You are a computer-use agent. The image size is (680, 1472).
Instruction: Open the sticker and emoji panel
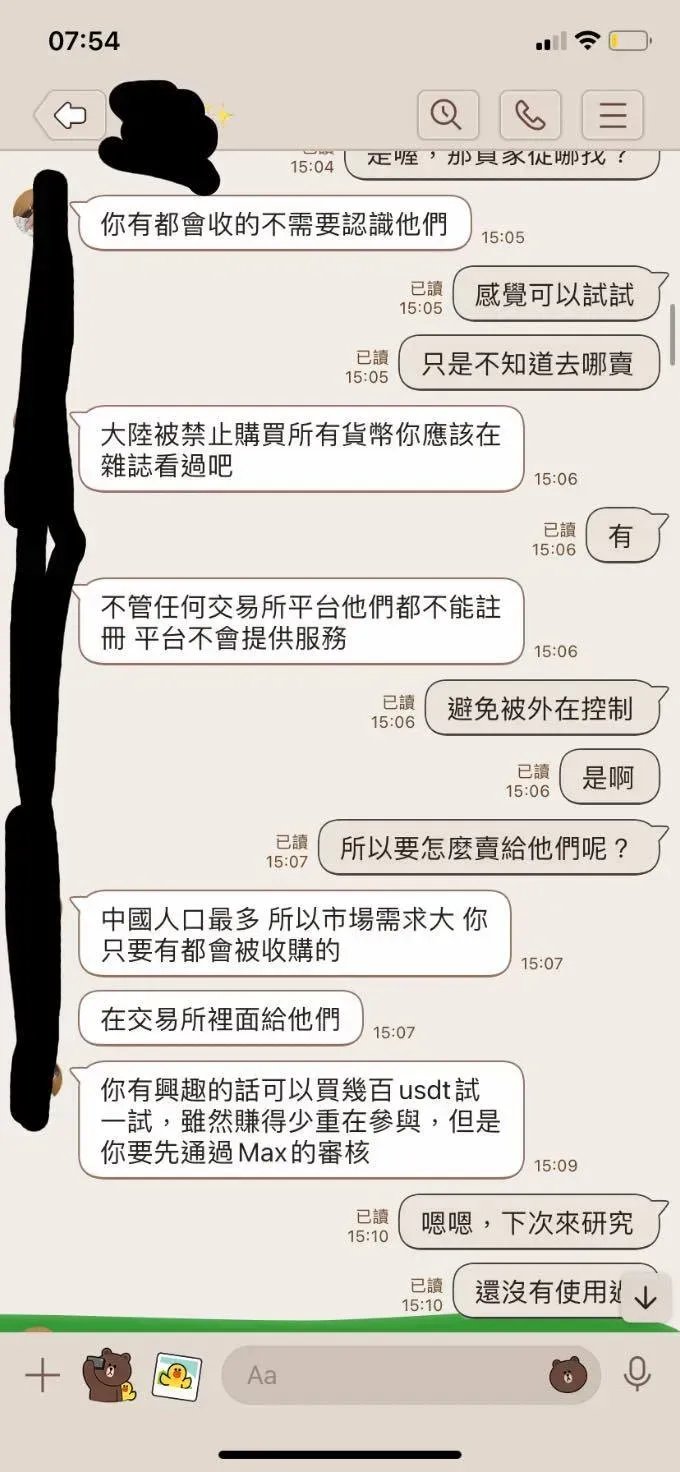point(567,1376)
